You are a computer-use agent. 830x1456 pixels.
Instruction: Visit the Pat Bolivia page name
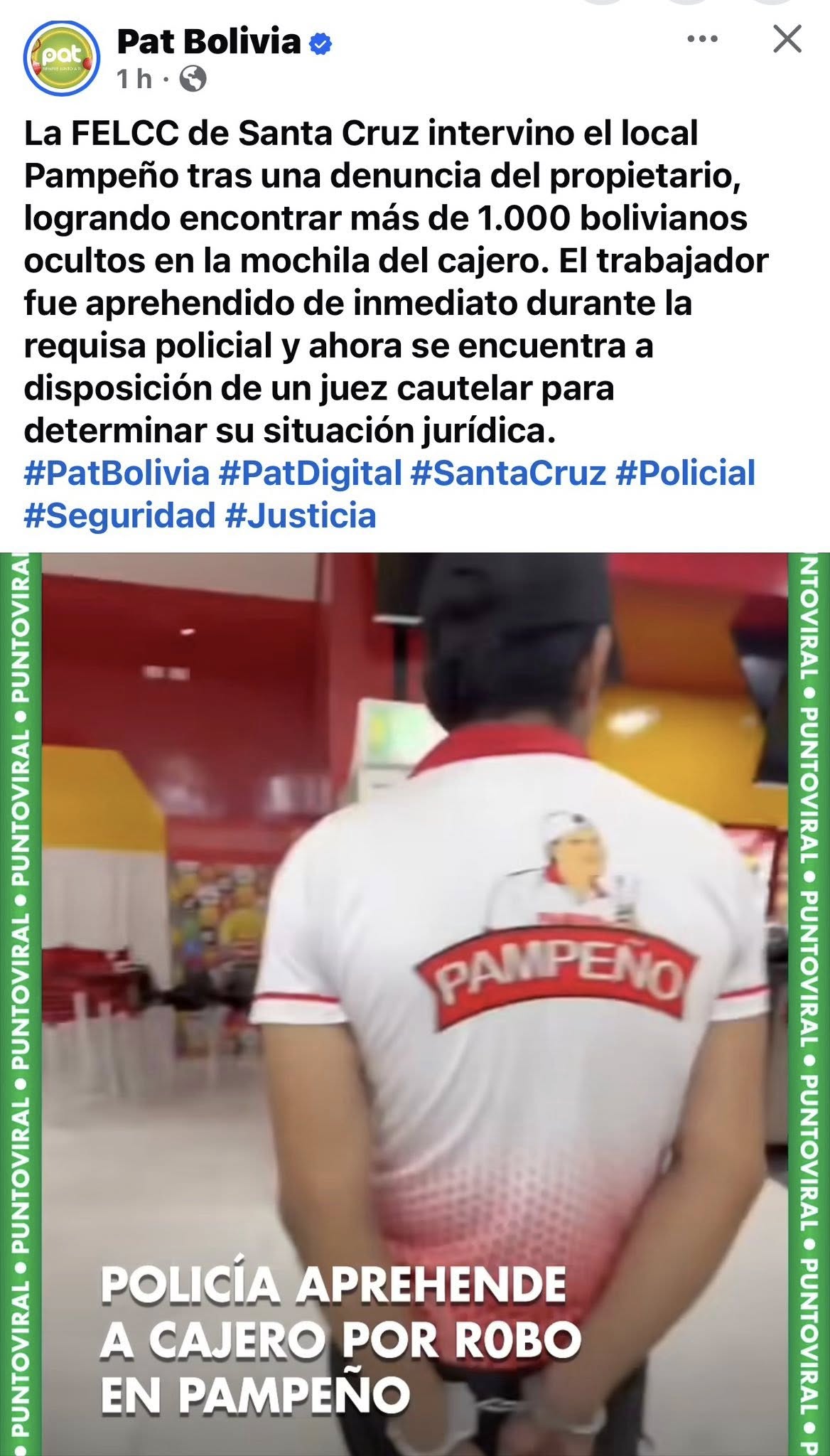[x=209, y=42]
